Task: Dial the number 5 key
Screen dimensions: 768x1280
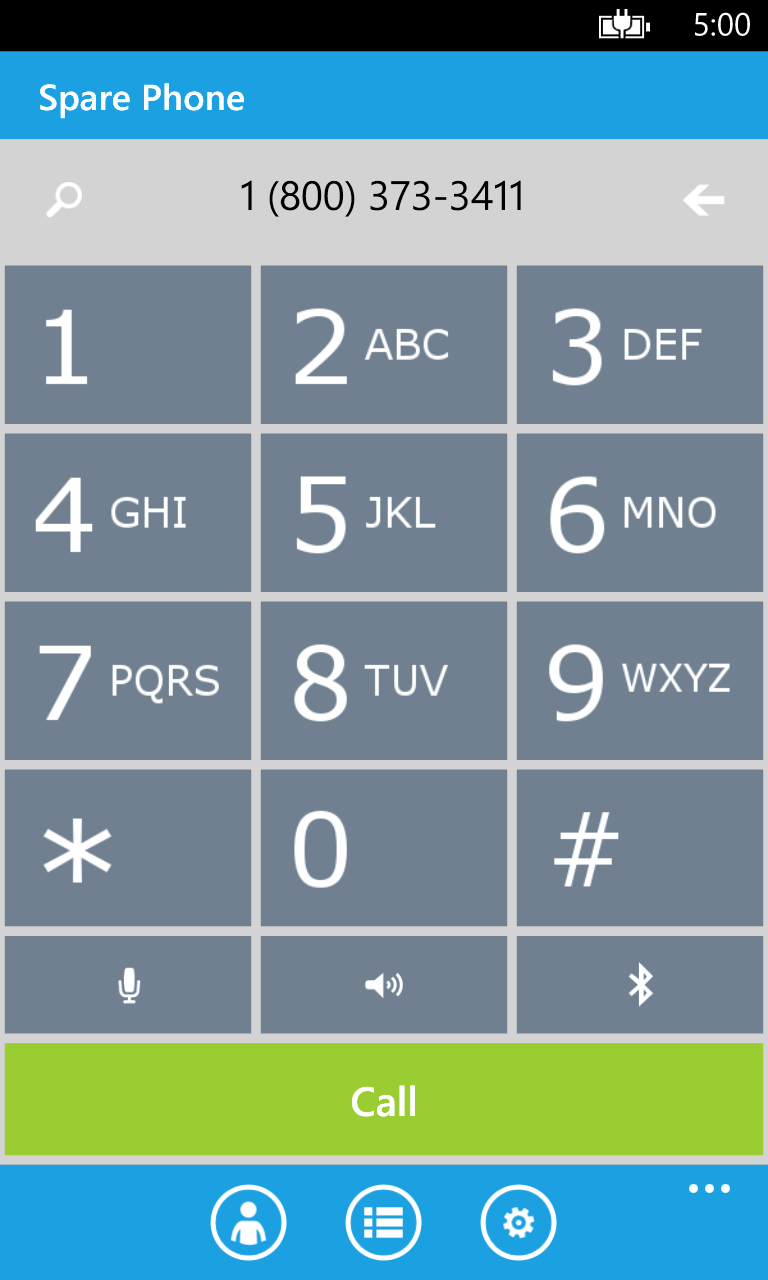Action: click(x=383, y=513)
